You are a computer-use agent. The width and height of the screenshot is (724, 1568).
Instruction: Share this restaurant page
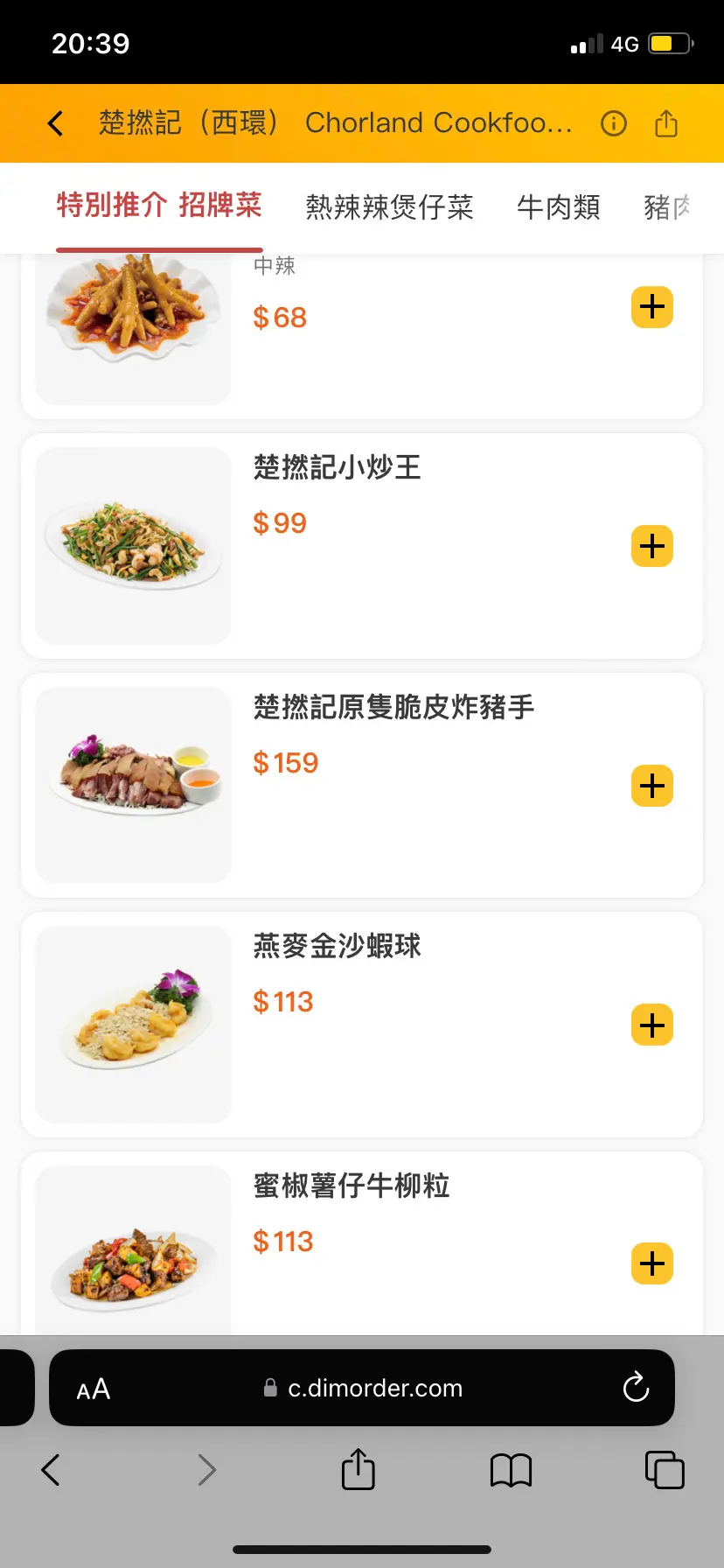click(x=666, y=123)
